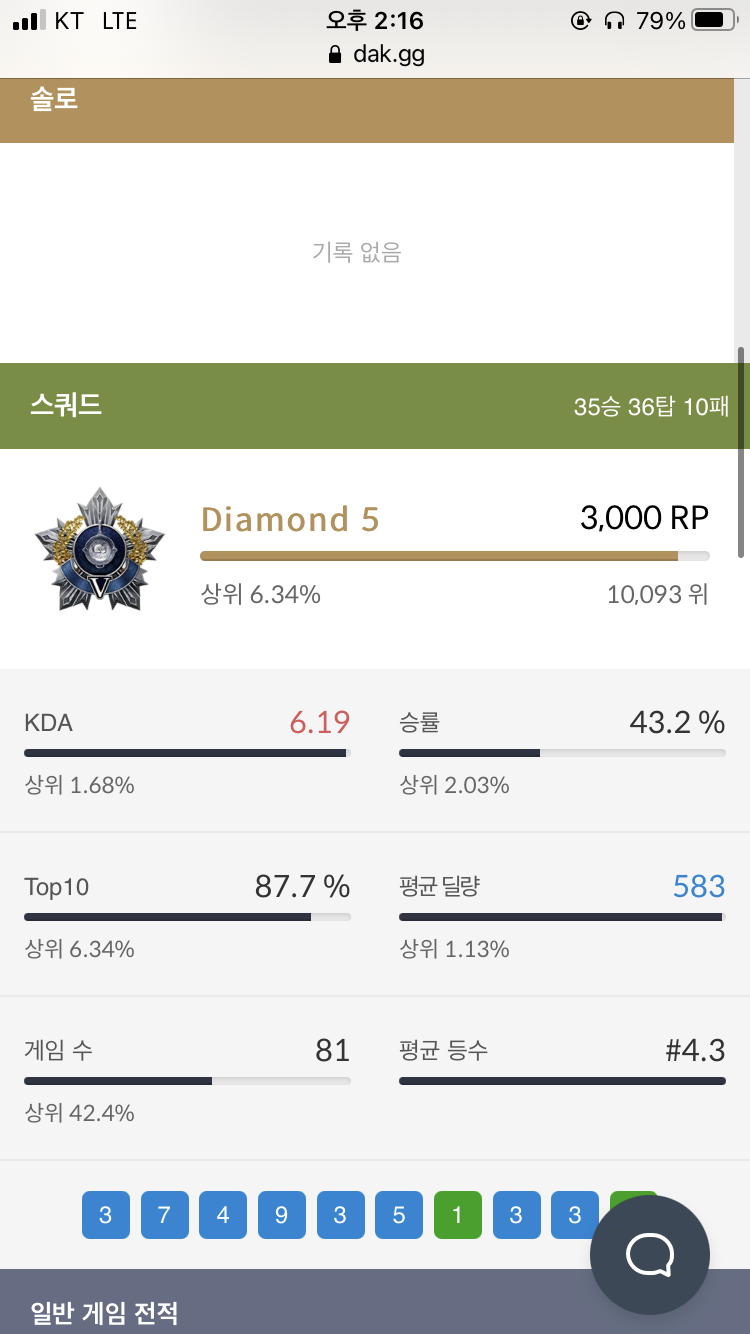Open the recent match chip ranked 9
The height and width of the screenshot is (1334, 750).
tap(281, 1215)
